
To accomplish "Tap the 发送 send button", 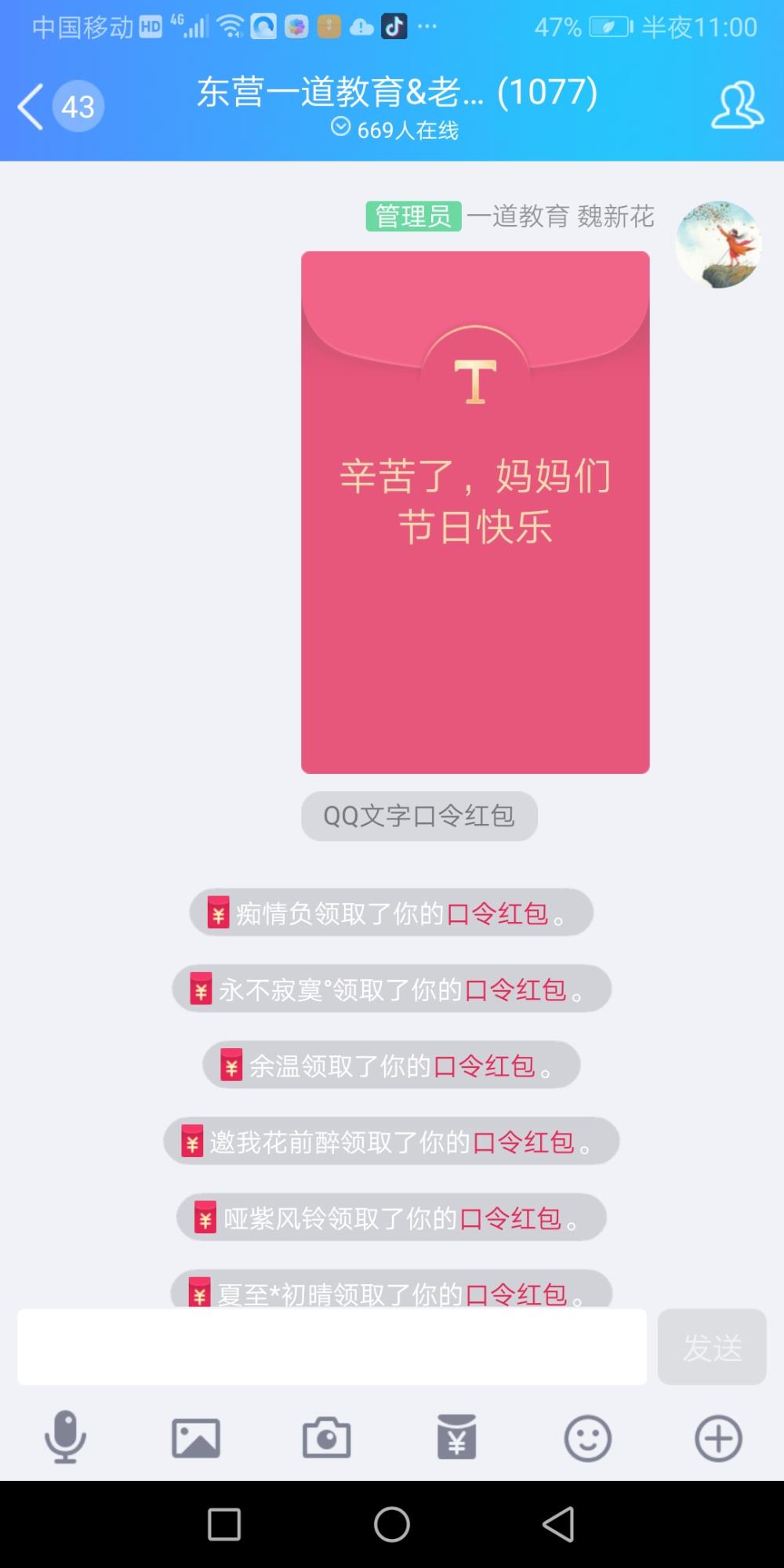I will tap(712, 1347).
